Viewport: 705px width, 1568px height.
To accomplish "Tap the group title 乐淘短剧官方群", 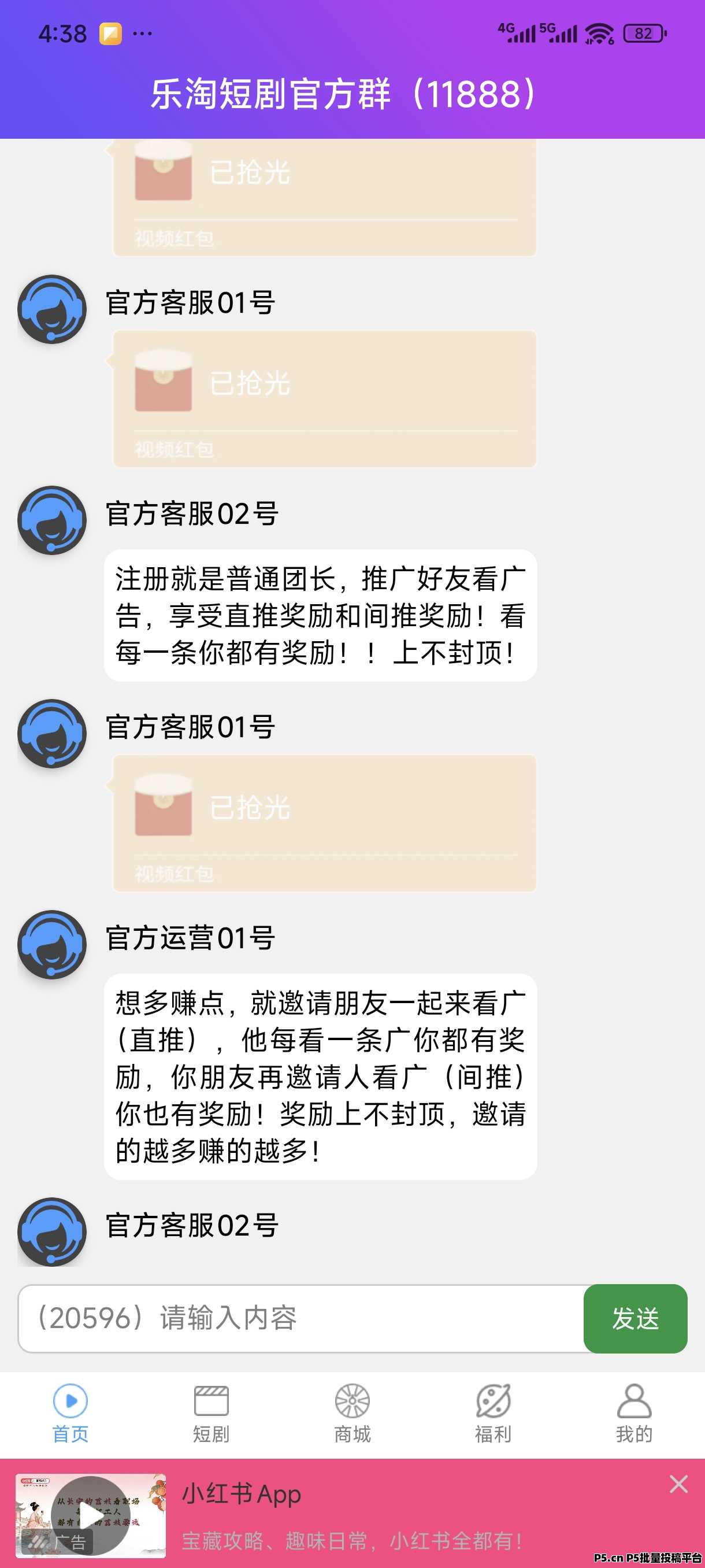I will click(344, 95).
